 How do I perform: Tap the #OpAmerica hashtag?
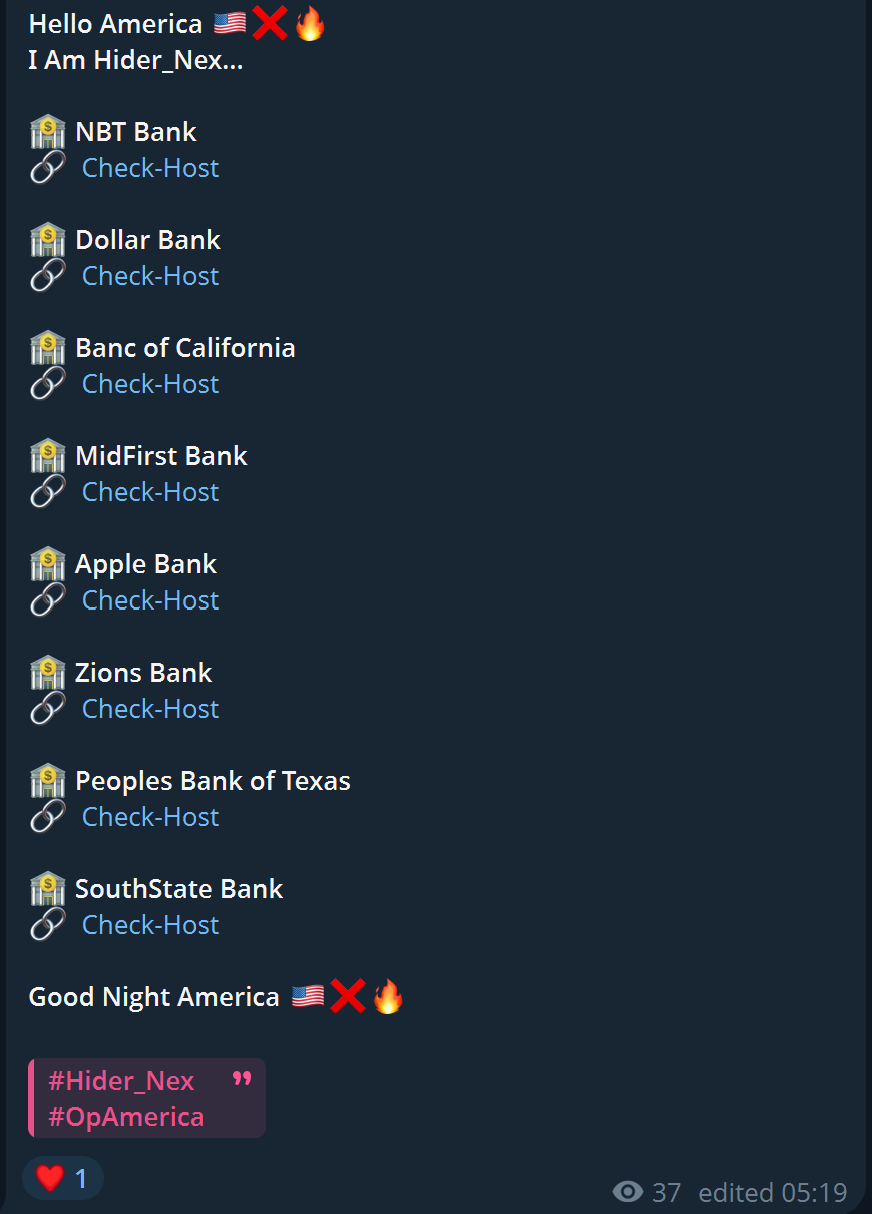coord(126,1117)
